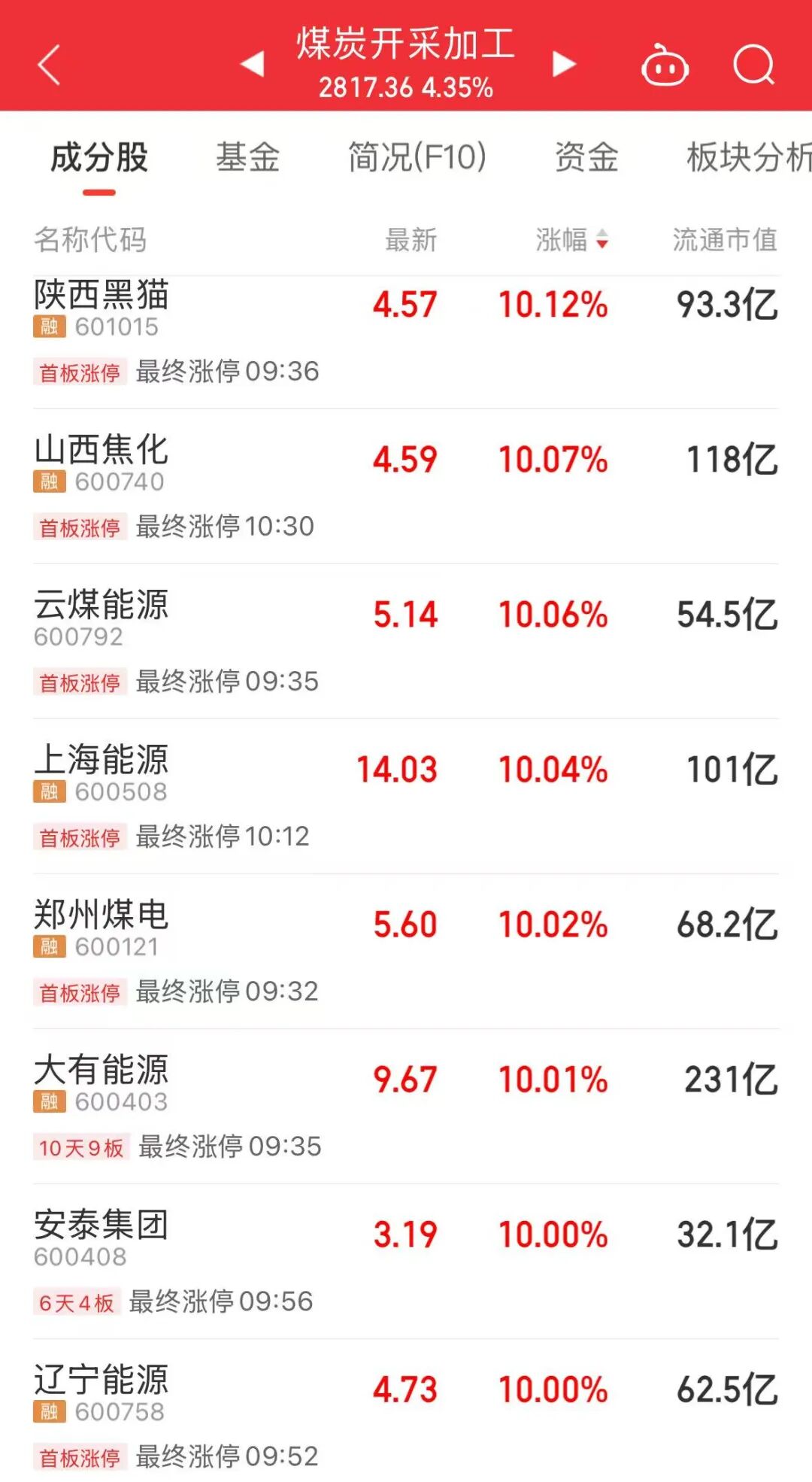Tap the 6天4板 tag under 安泰集团
This screenshot has width=812, height=1482.
(x=77, y=1301)
